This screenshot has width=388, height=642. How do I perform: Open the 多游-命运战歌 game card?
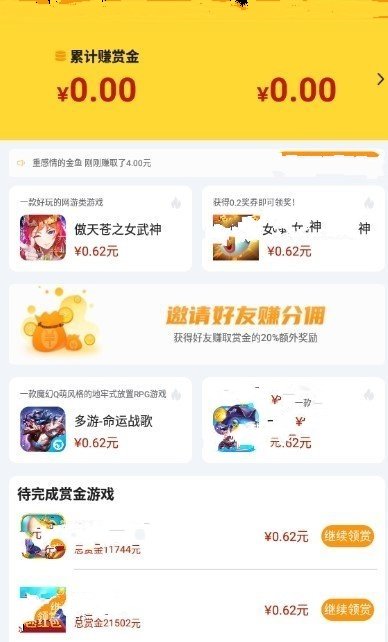[x=100, y=420]
